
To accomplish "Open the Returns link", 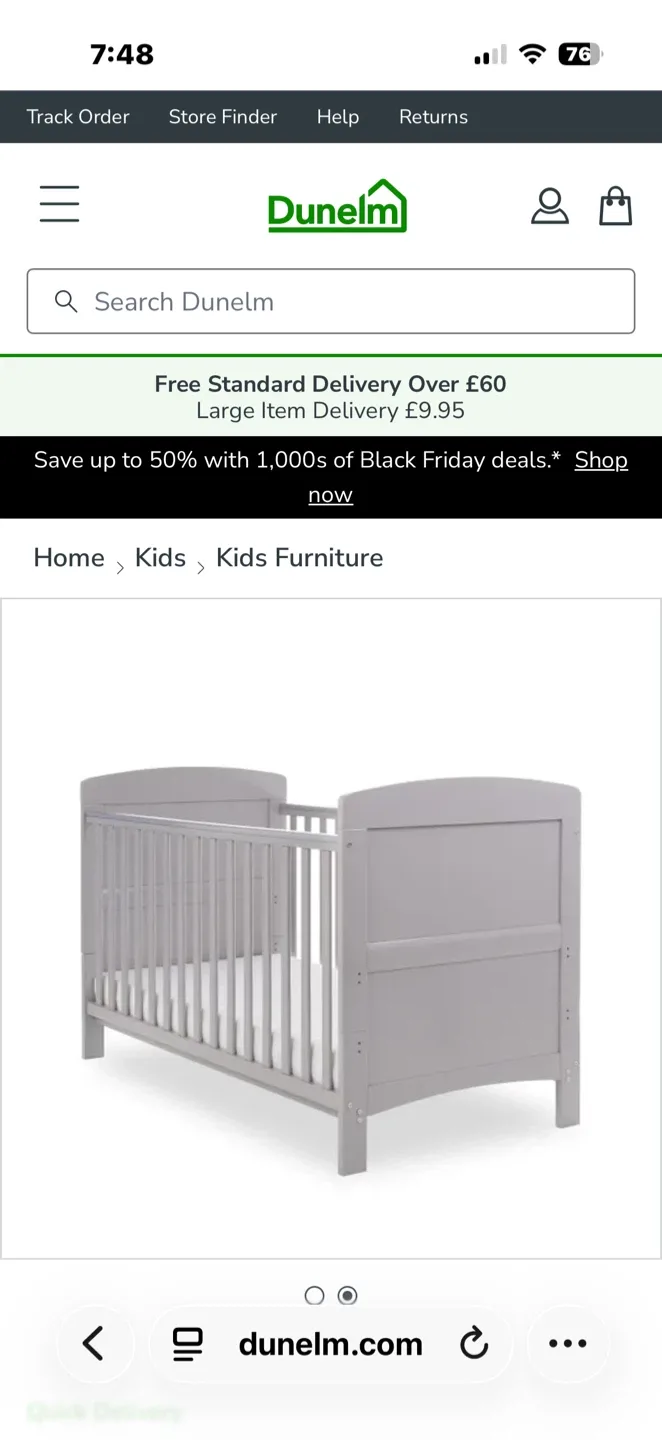I will (x=433, y=117).
